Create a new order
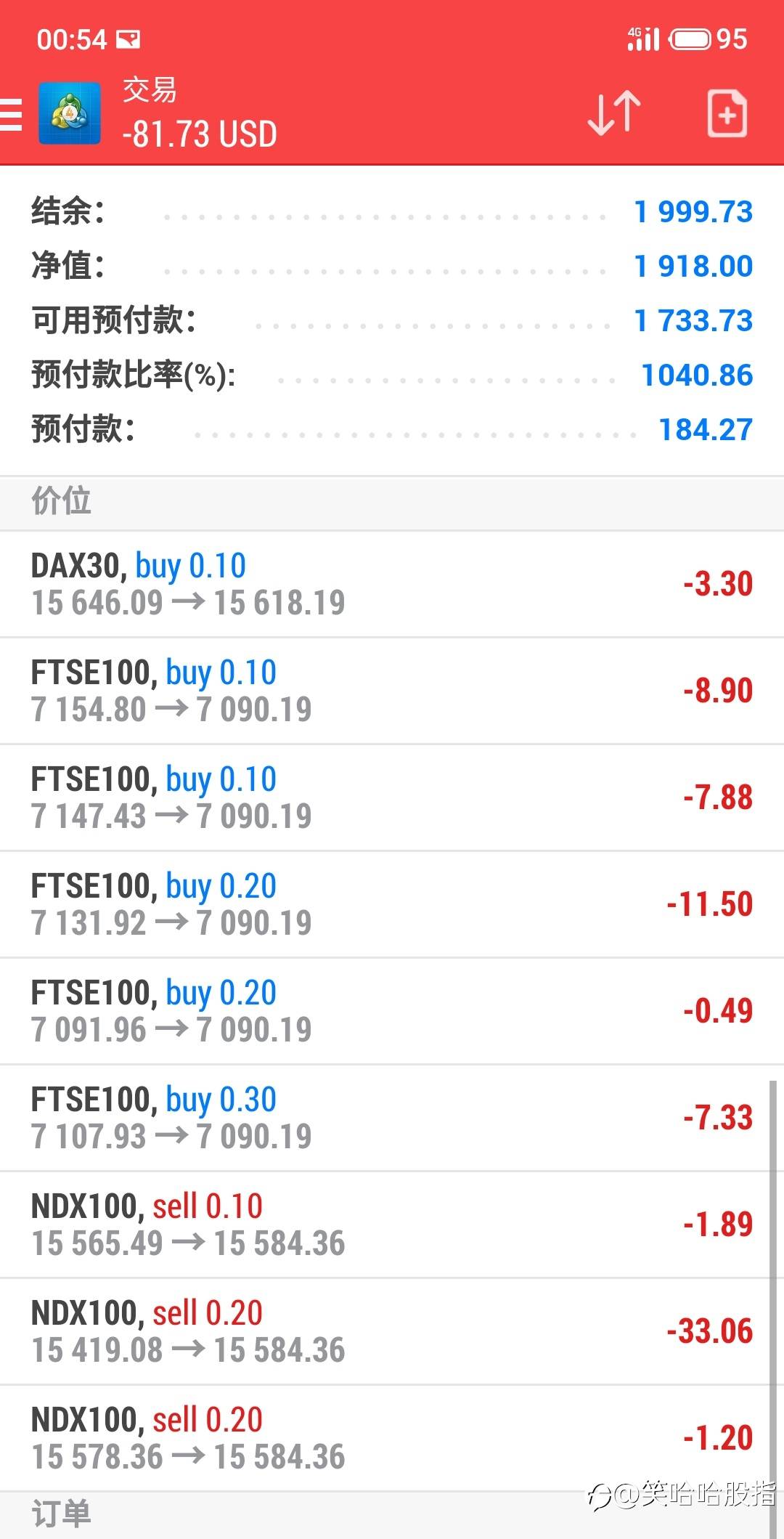The image size is (784, 1539). pyautogui.click(x=727, y=113)
